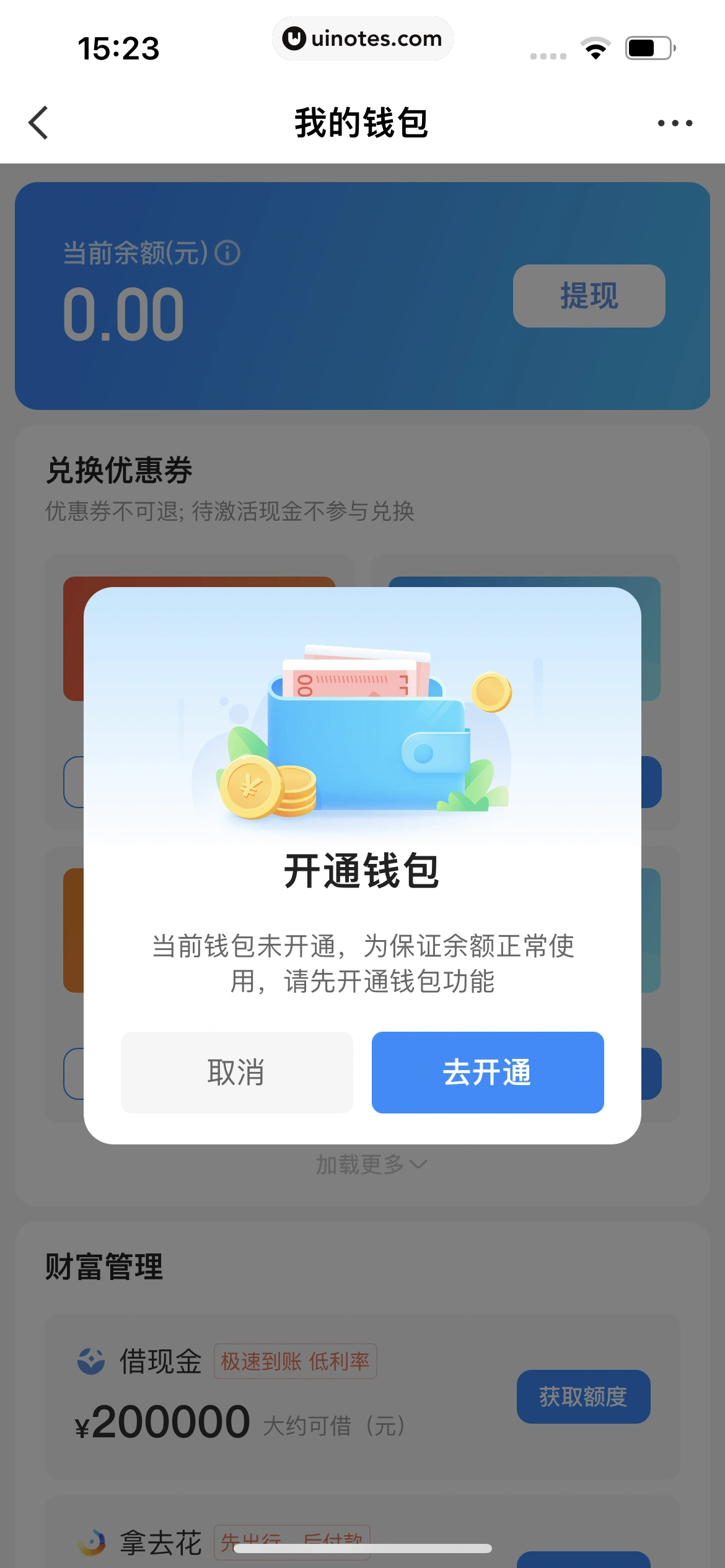725x1568 pixels.
Task: Tap the 提现 withdraw button
Action: click(x=589, y=296)
